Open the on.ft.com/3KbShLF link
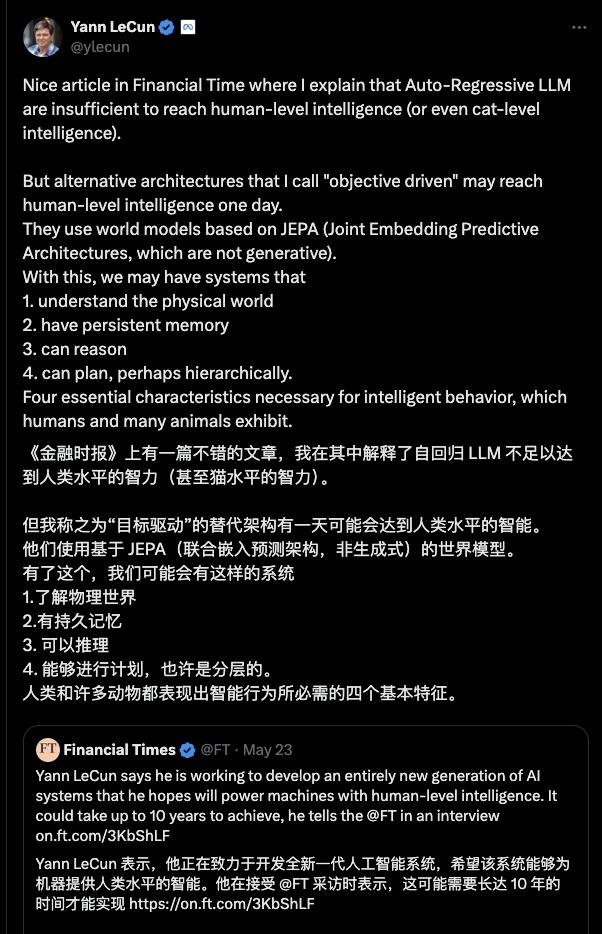The image size is (602, 934). tap(102, 836)
